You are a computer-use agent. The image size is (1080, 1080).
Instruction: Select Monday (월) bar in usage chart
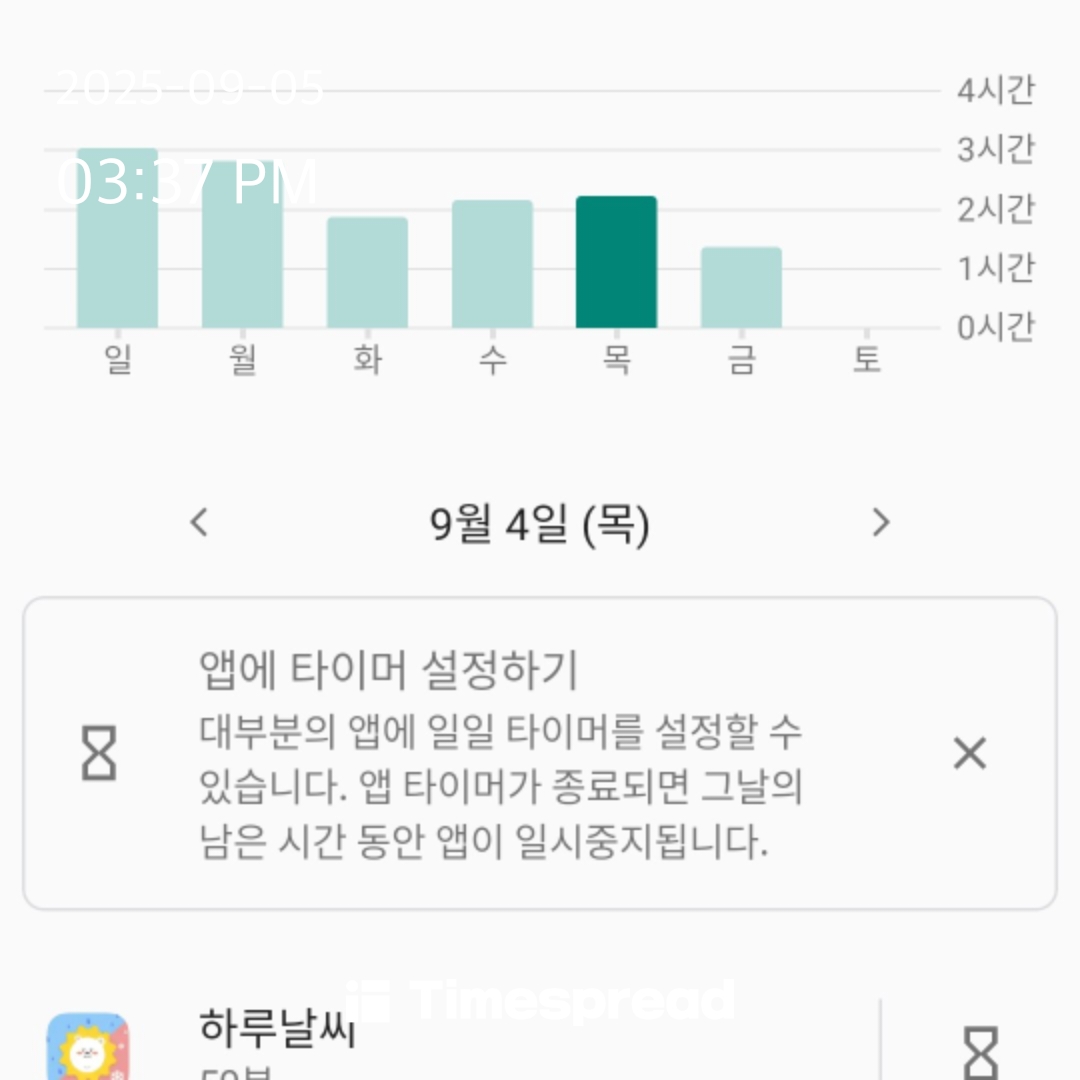(242, 245)
